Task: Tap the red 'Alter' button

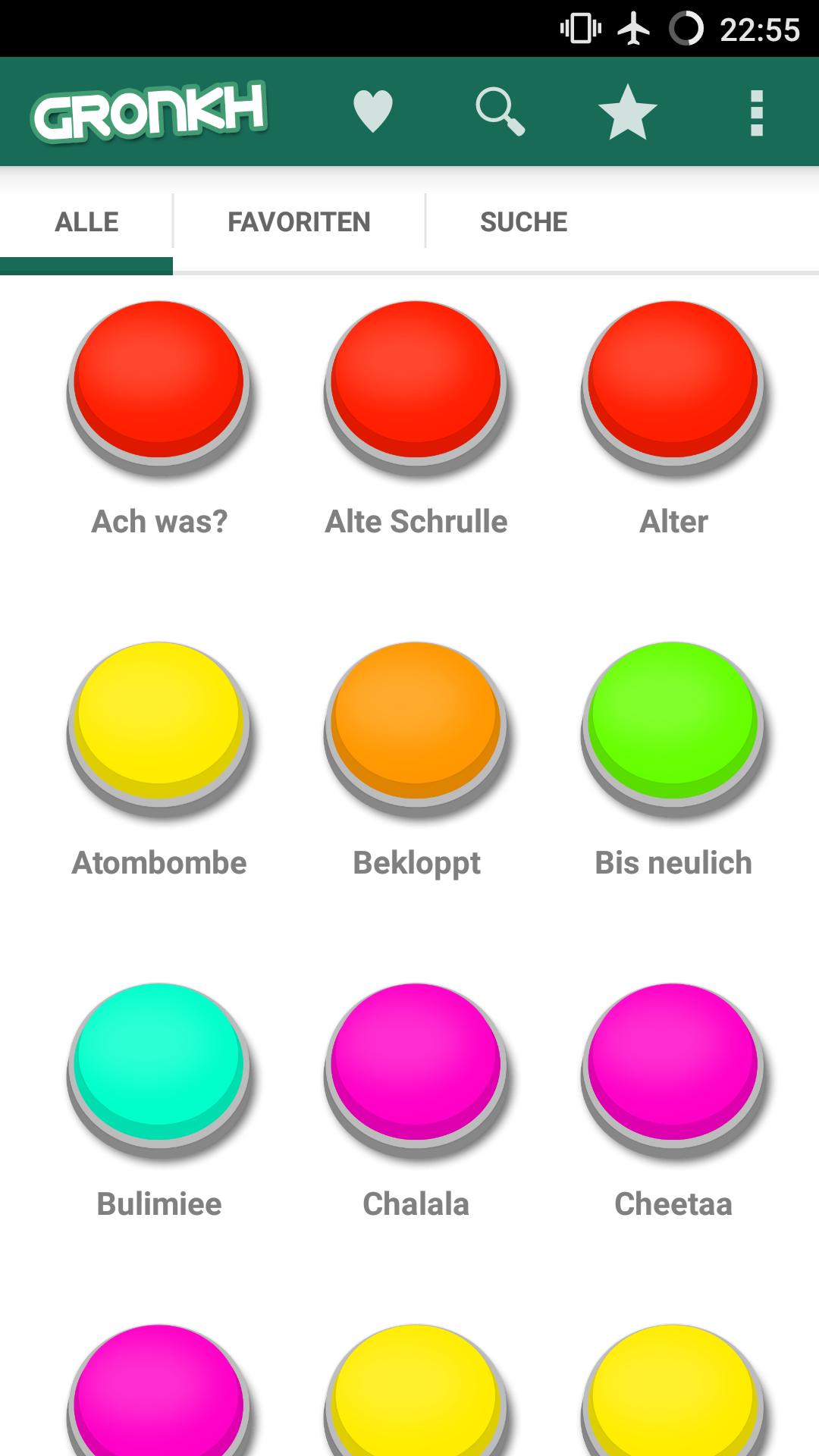Action: point(673,387)
